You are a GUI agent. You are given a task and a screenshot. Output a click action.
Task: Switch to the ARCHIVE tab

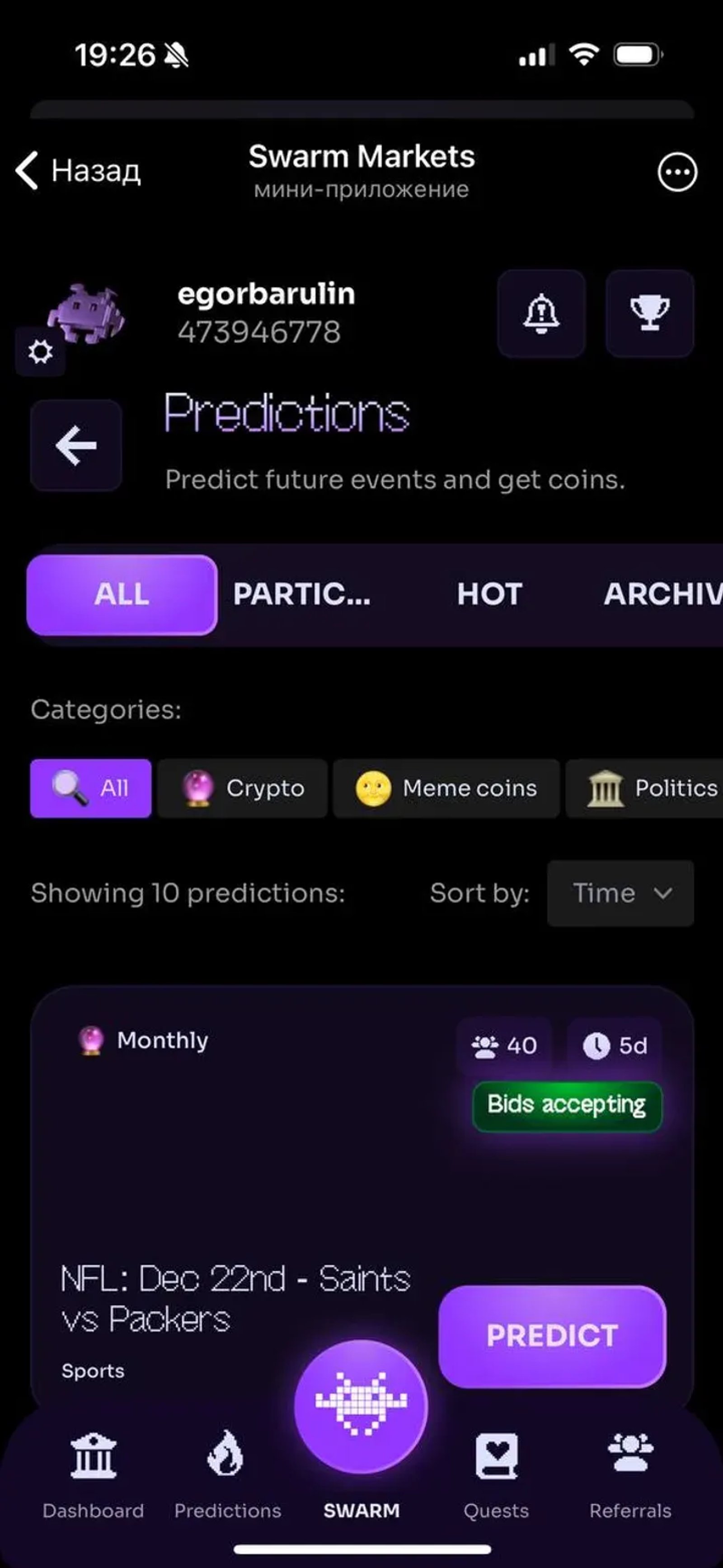pos(663,594)
